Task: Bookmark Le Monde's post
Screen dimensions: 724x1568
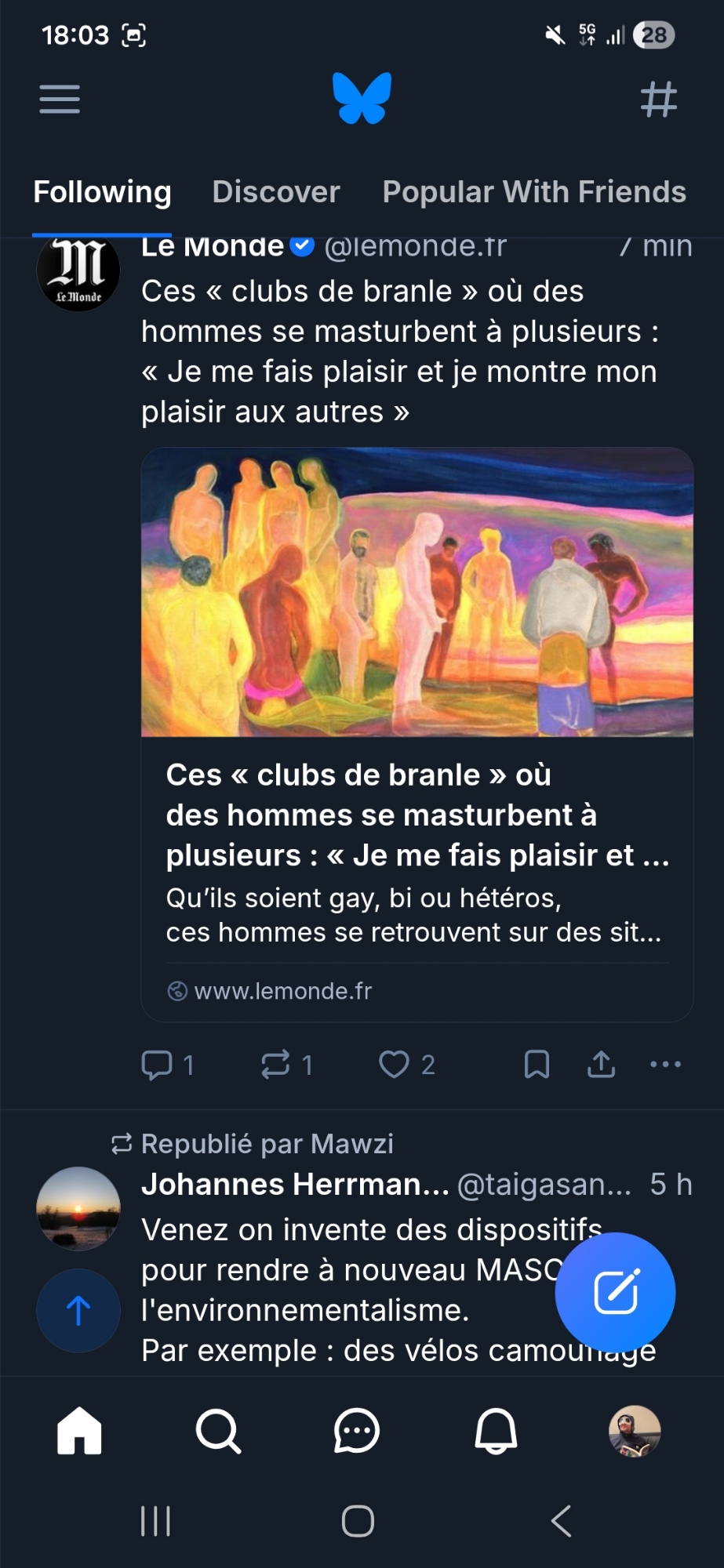Action: (x=537, y=1065)
